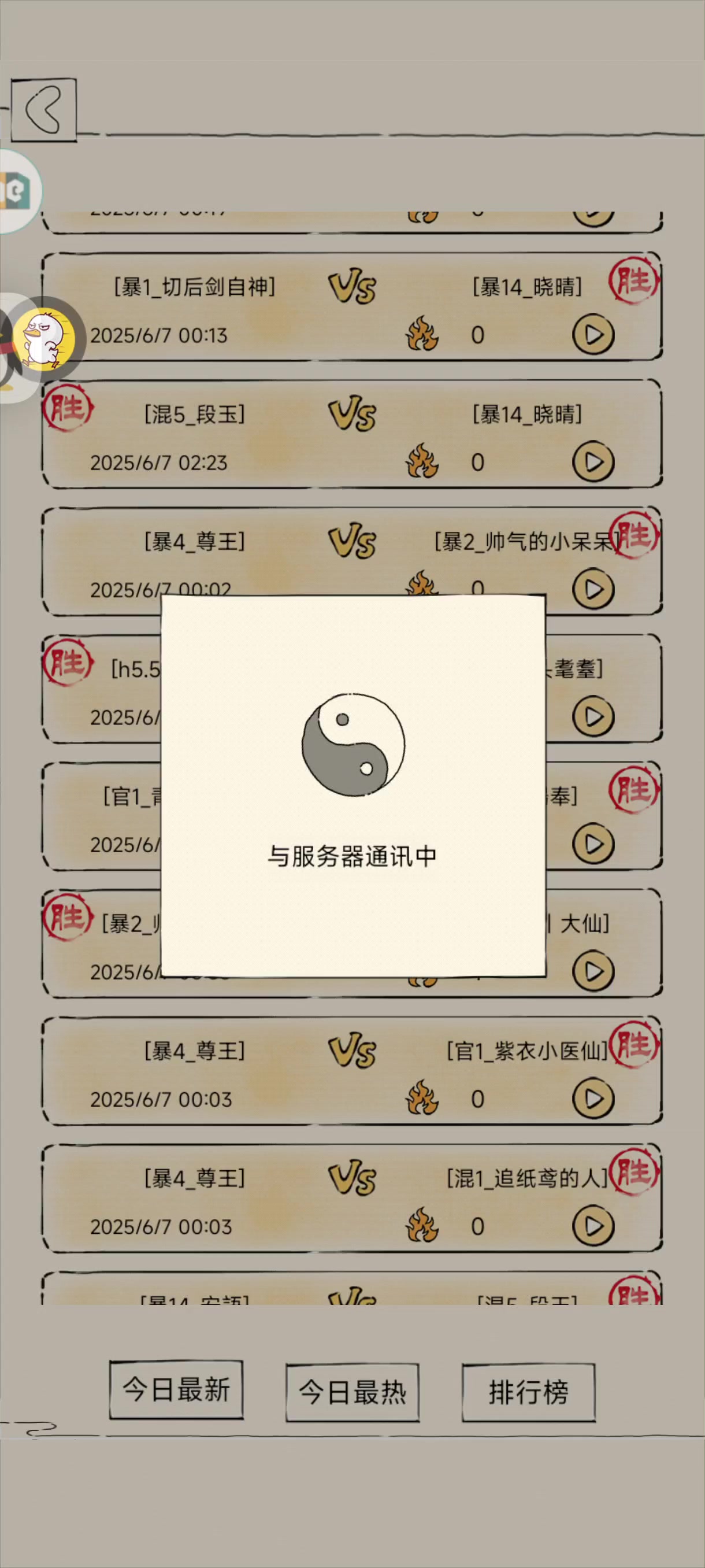The width and height of the screenshot is (705, 1568).
Task: Play replay of 尊王 vs 紫衣小医仙
Action: coord(593,1099)
